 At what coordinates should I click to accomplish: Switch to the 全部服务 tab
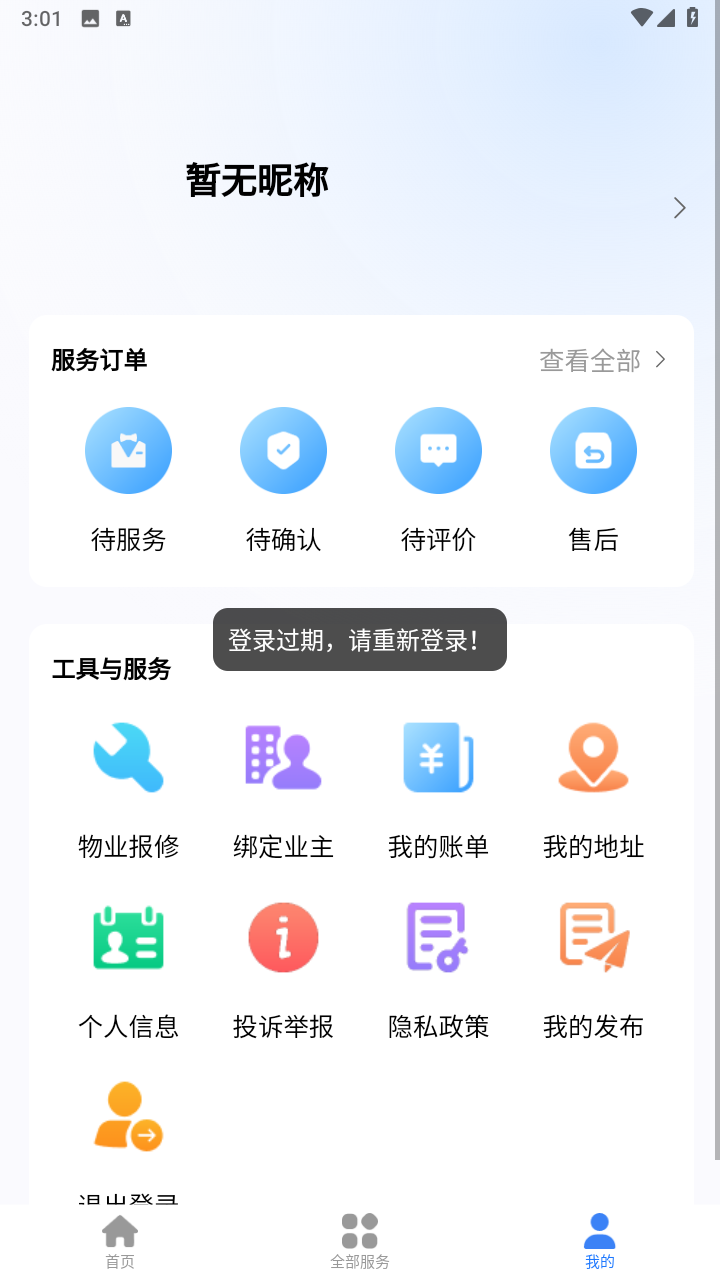pyautogui.click(x=360, y=1242)
